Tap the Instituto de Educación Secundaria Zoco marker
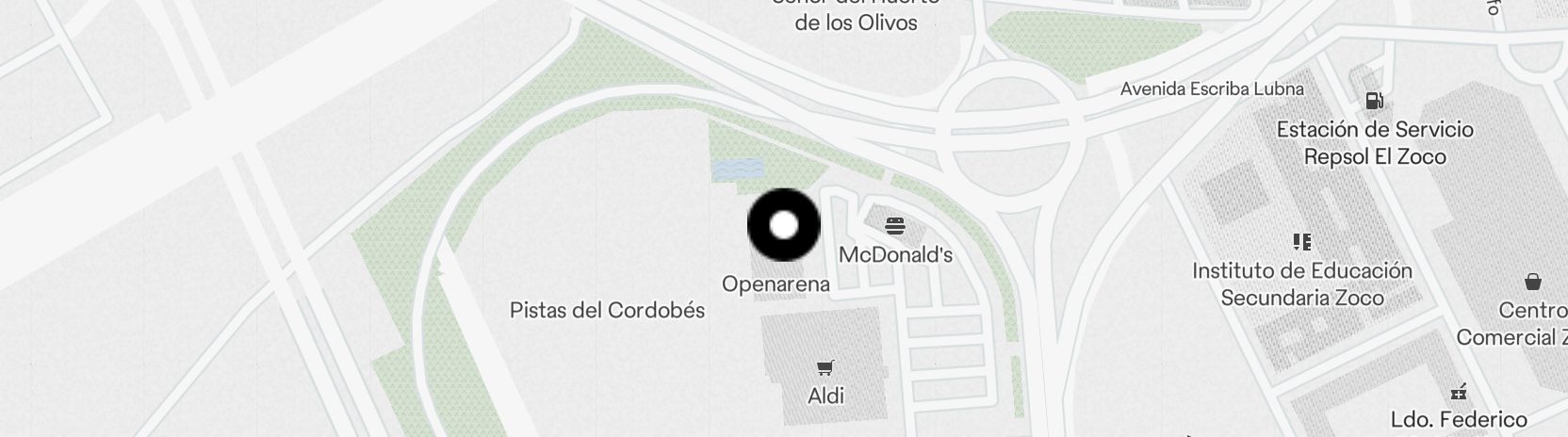 [x=1302, y=242]
